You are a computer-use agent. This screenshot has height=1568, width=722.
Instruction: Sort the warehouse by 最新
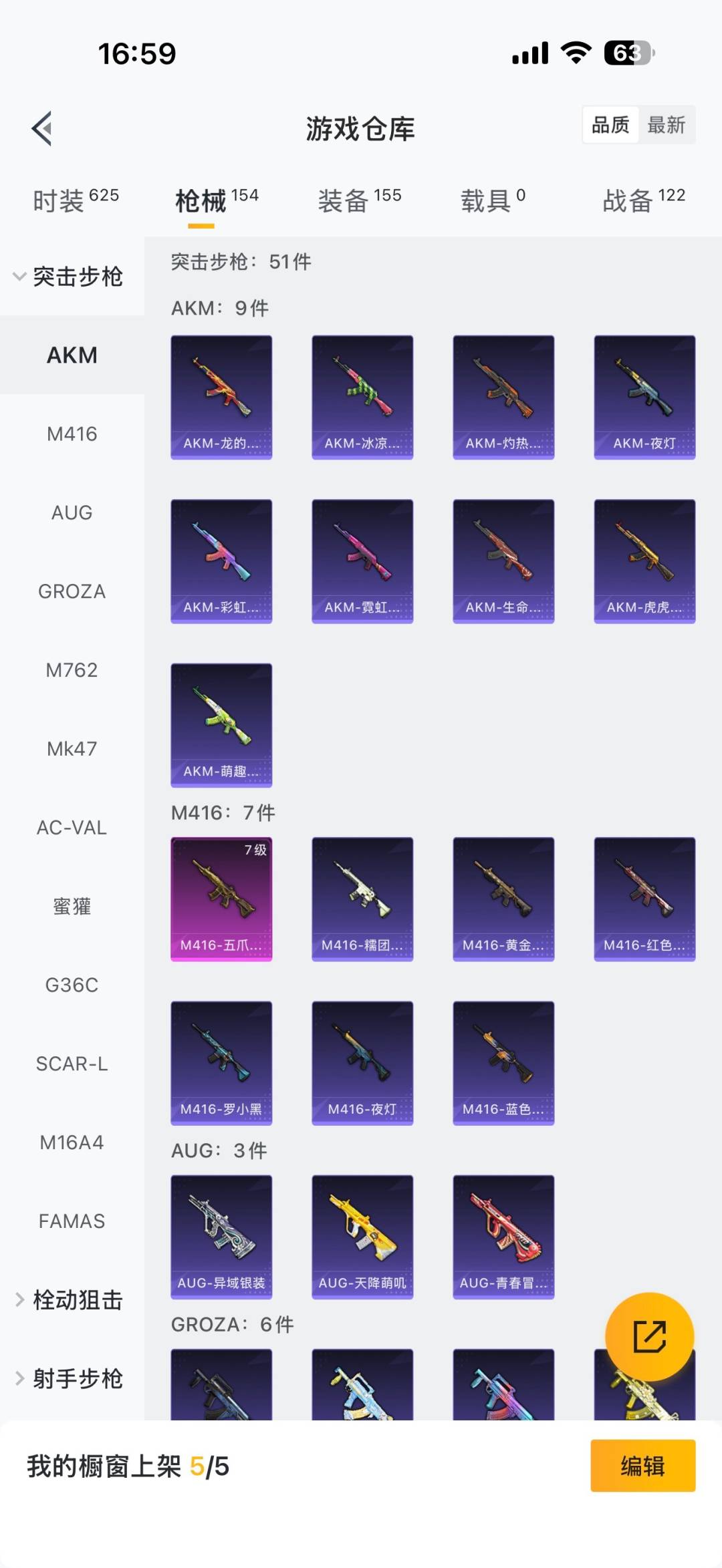666,125
